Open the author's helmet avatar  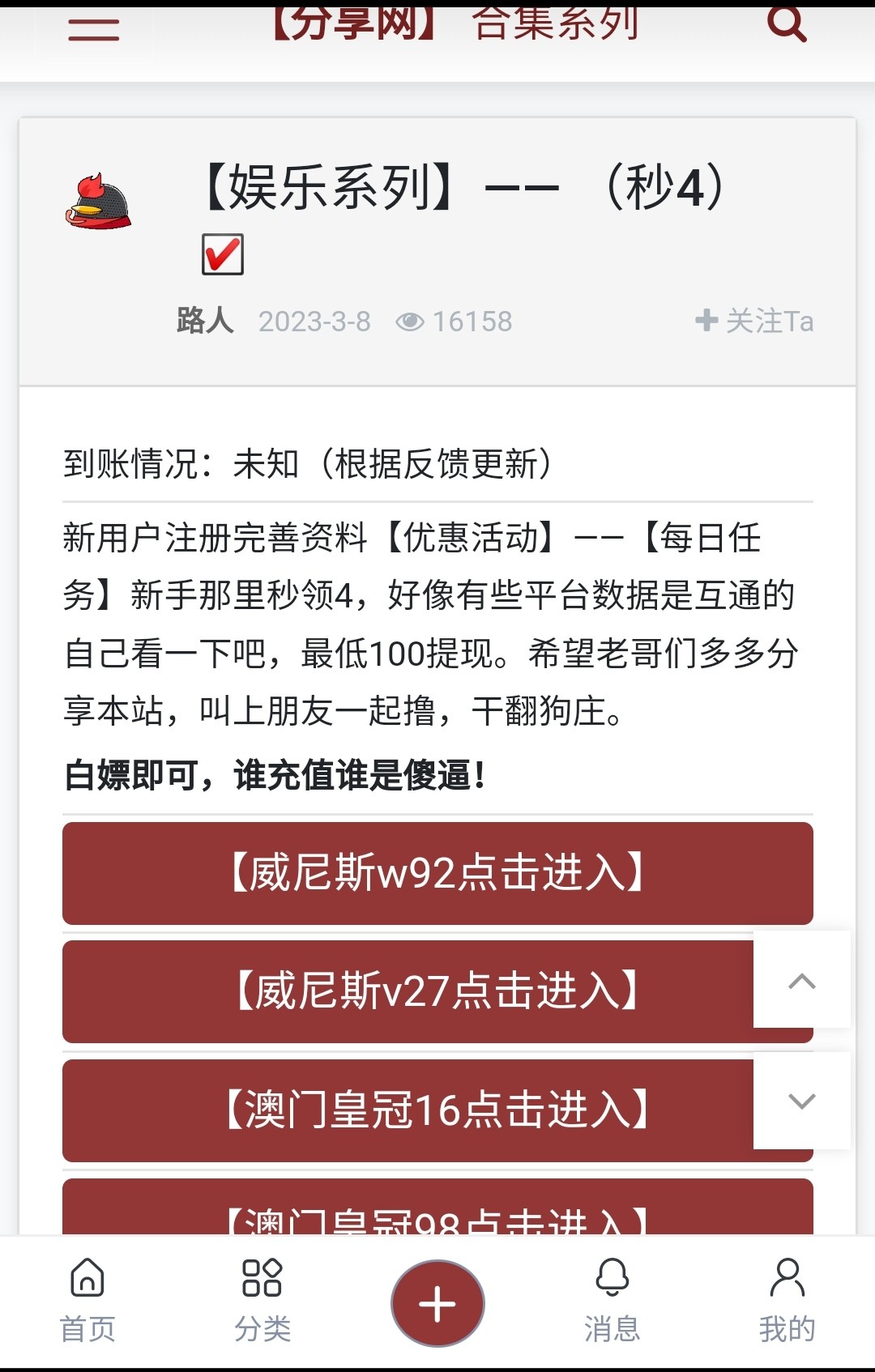tap(98, 202)
